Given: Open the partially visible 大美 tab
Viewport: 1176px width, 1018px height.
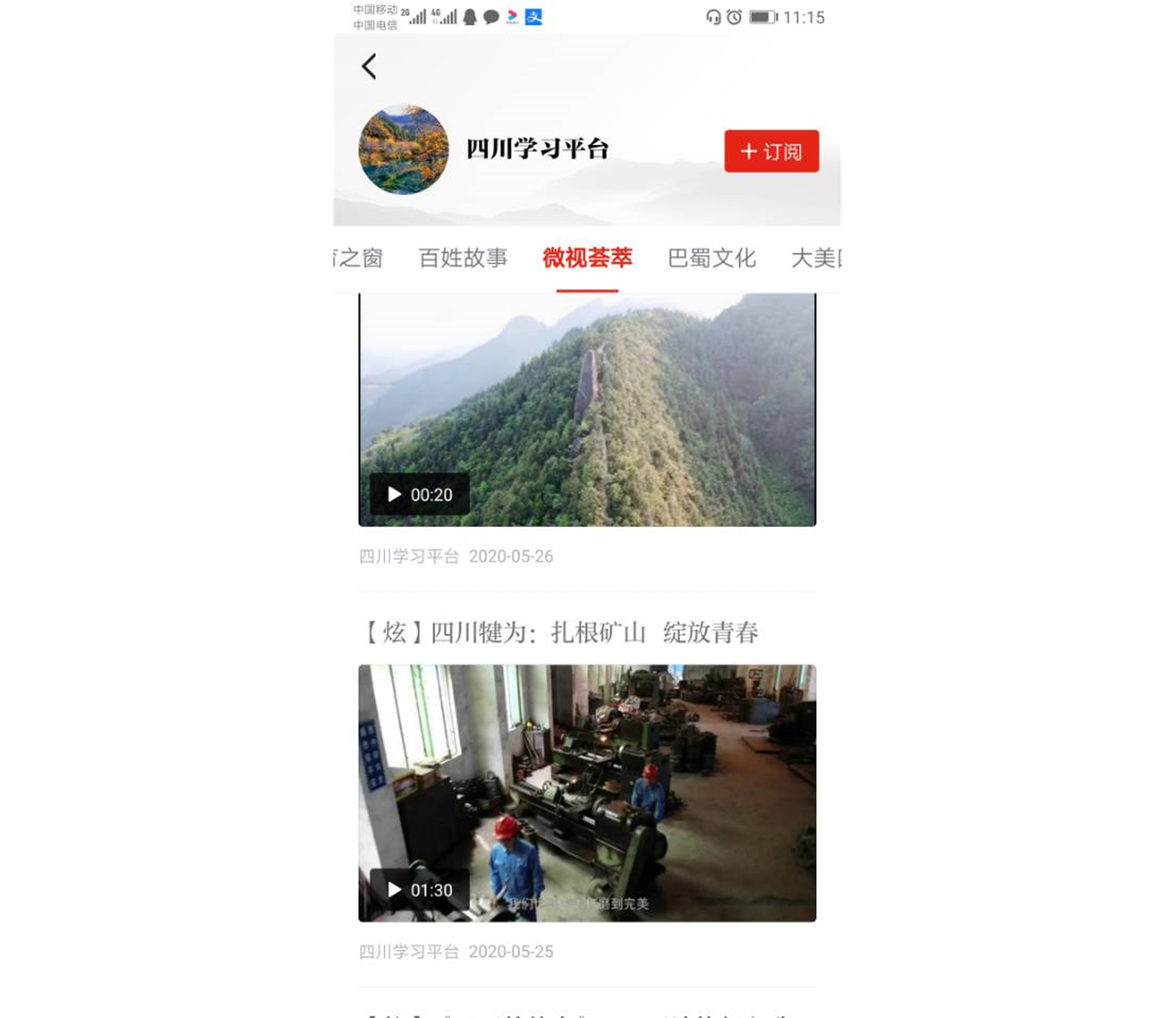Looking at the screenshot, I should click(x=815, y=258).
